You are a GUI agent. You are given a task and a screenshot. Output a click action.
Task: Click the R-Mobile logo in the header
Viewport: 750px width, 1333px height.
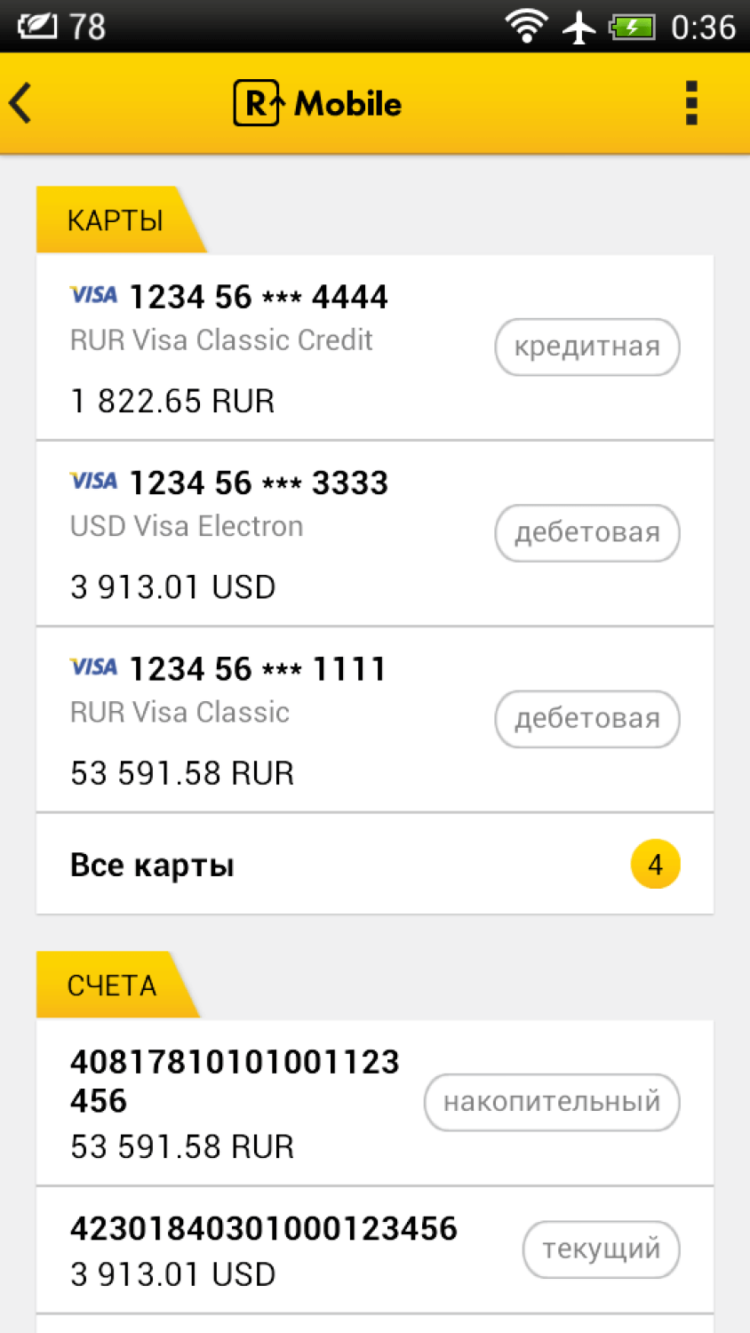[x=317, y=102]
